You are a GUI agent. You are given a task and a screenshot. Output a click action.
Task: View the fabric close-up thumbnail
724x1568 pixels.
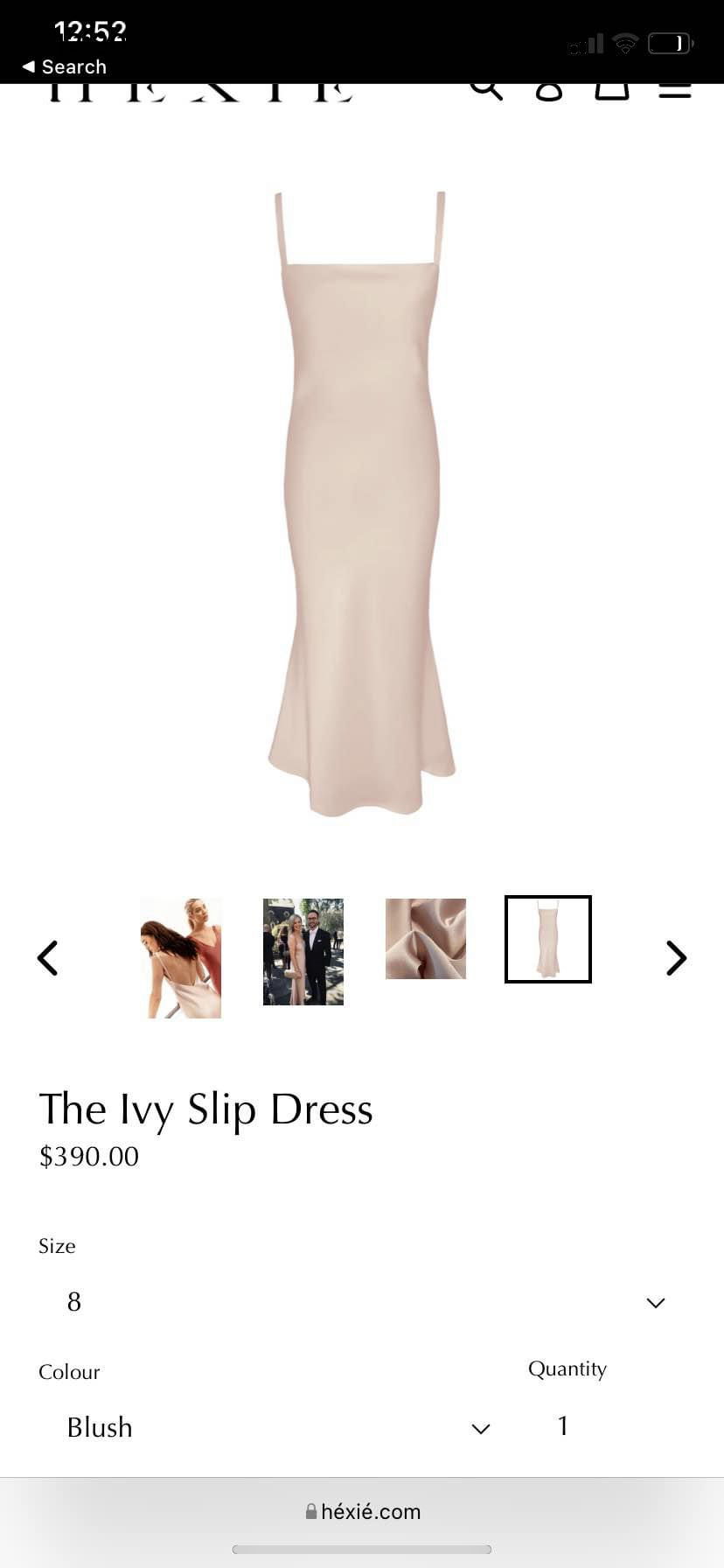coord(426,939)
